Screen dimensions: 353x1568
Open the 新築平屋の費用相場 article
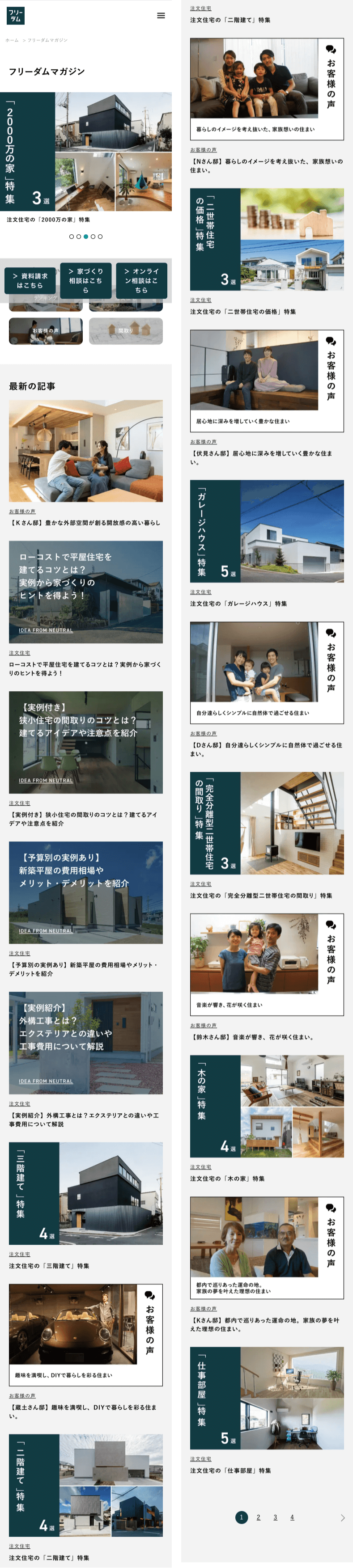[85, 892]
